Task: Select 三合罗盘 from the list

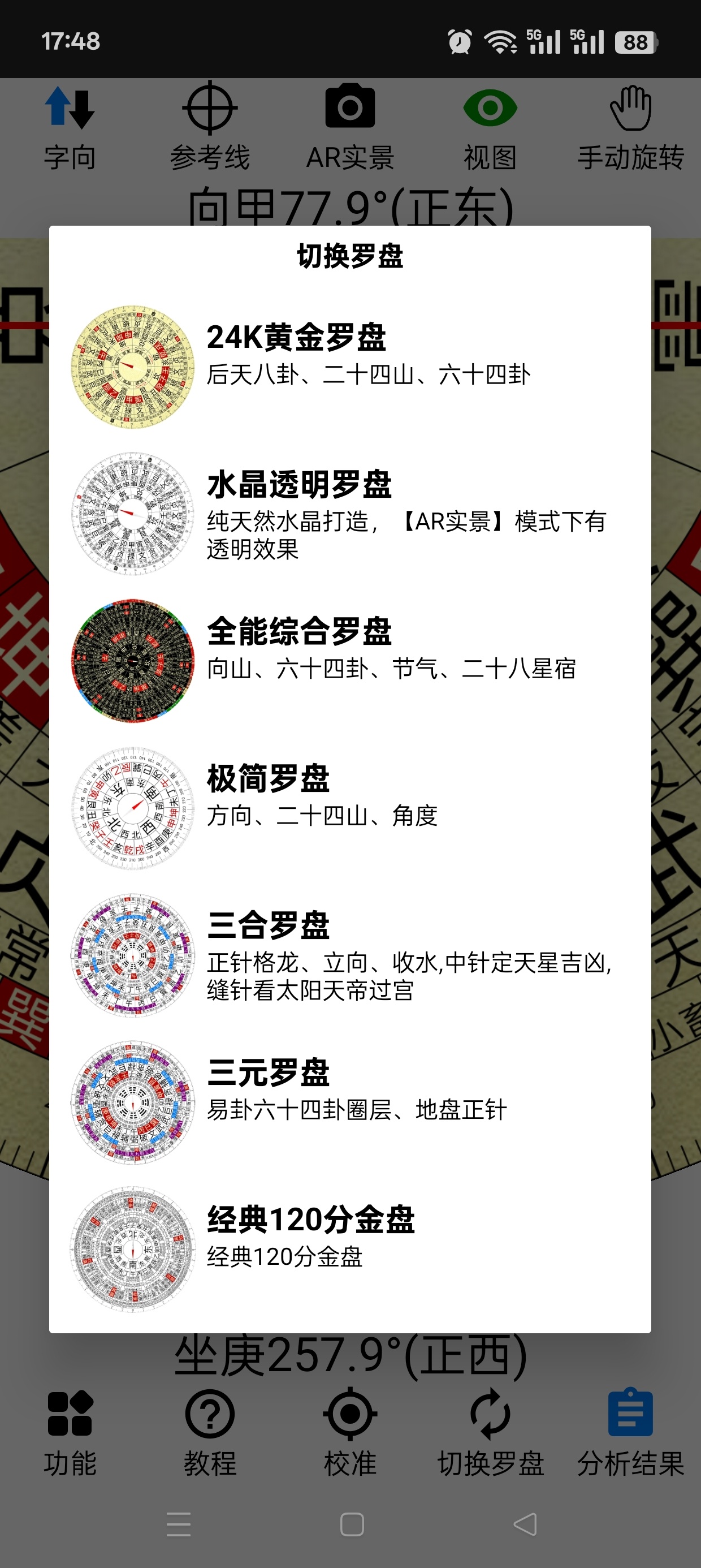Action: (x=350, y=955)
